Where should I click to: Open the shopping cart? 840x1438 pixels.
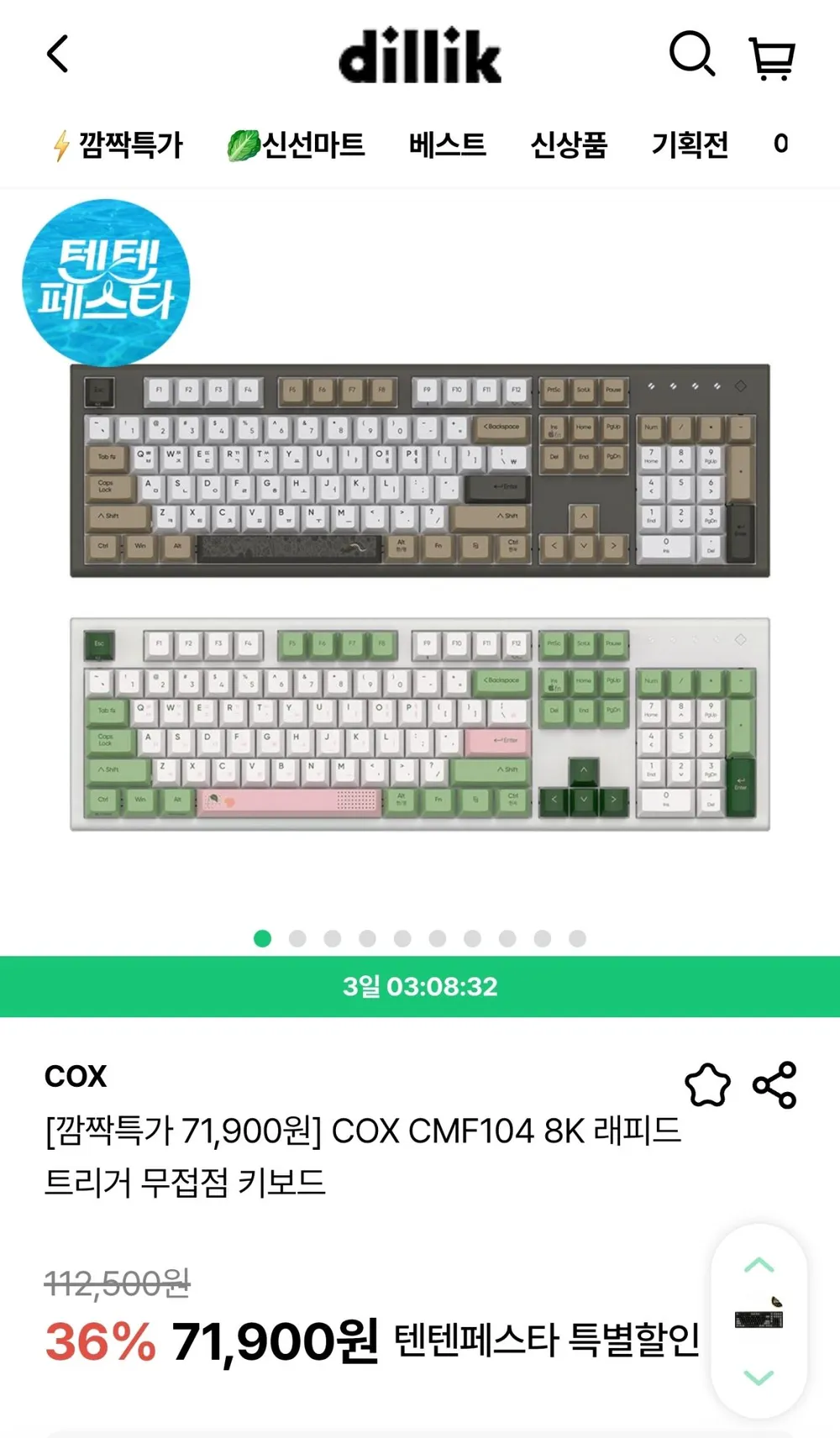click(772, 57)
